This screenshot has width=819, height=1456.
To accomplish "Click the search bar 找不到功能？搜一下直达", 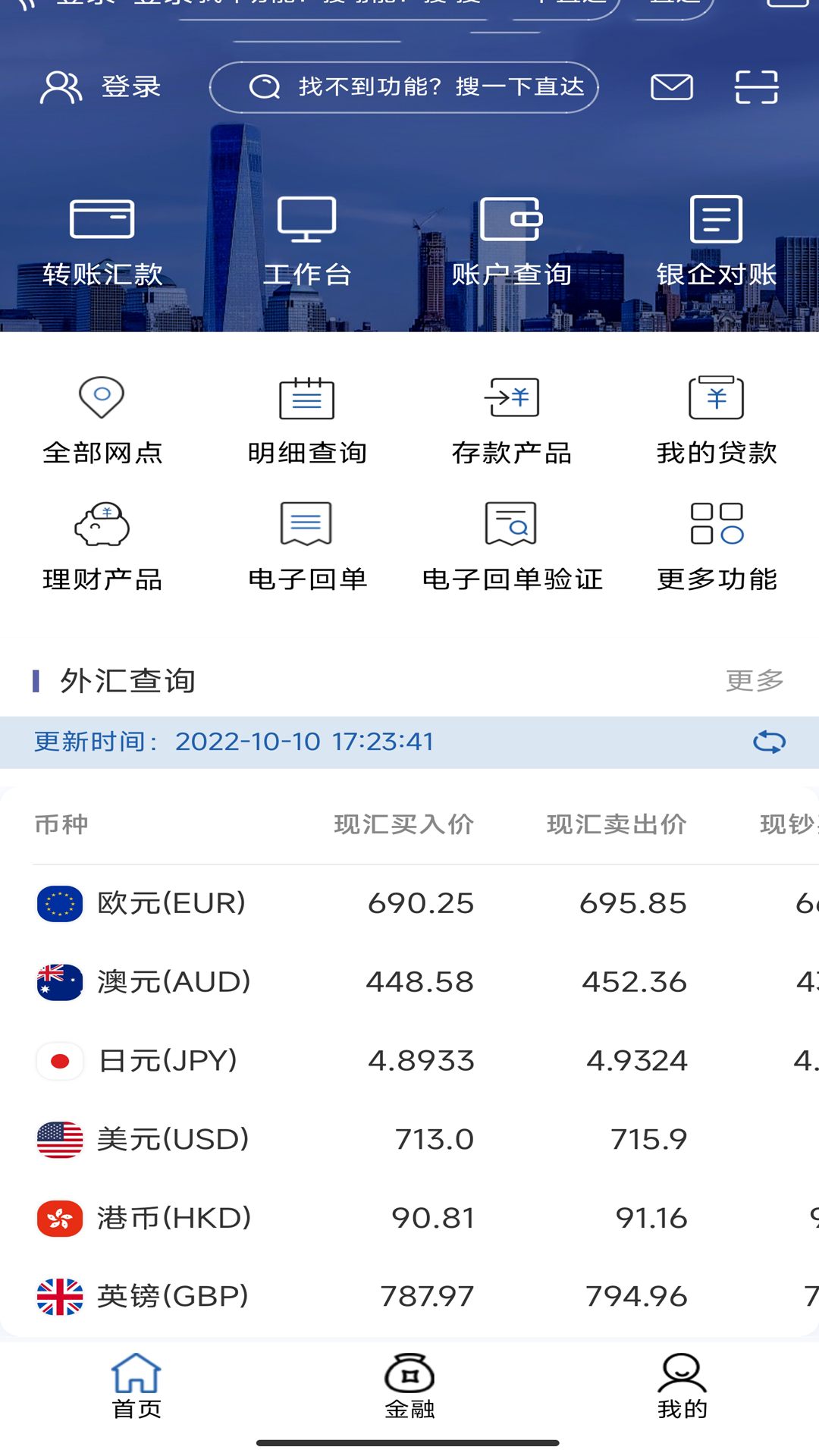I will 404,86.
